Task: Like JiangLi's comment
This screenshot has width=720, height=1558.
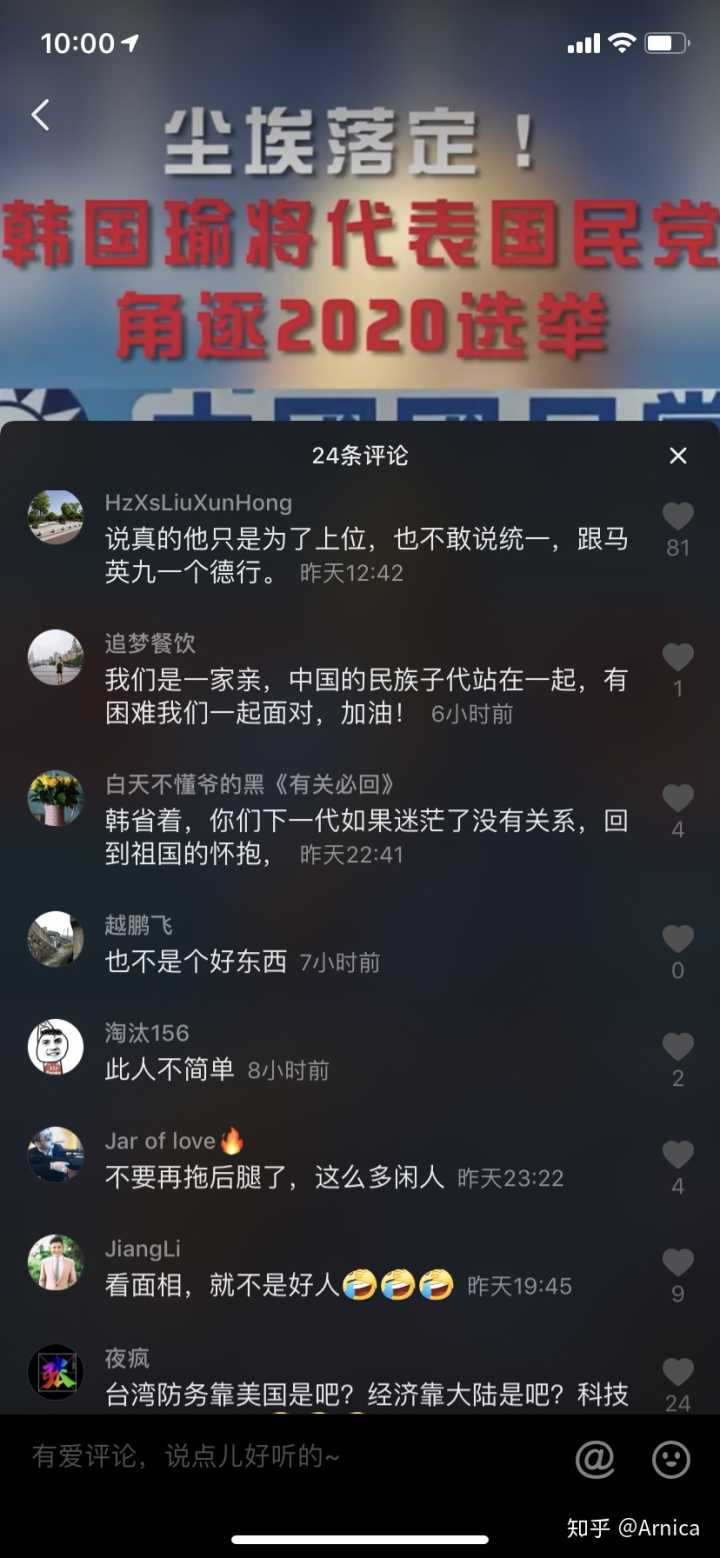Action: 678,1263
